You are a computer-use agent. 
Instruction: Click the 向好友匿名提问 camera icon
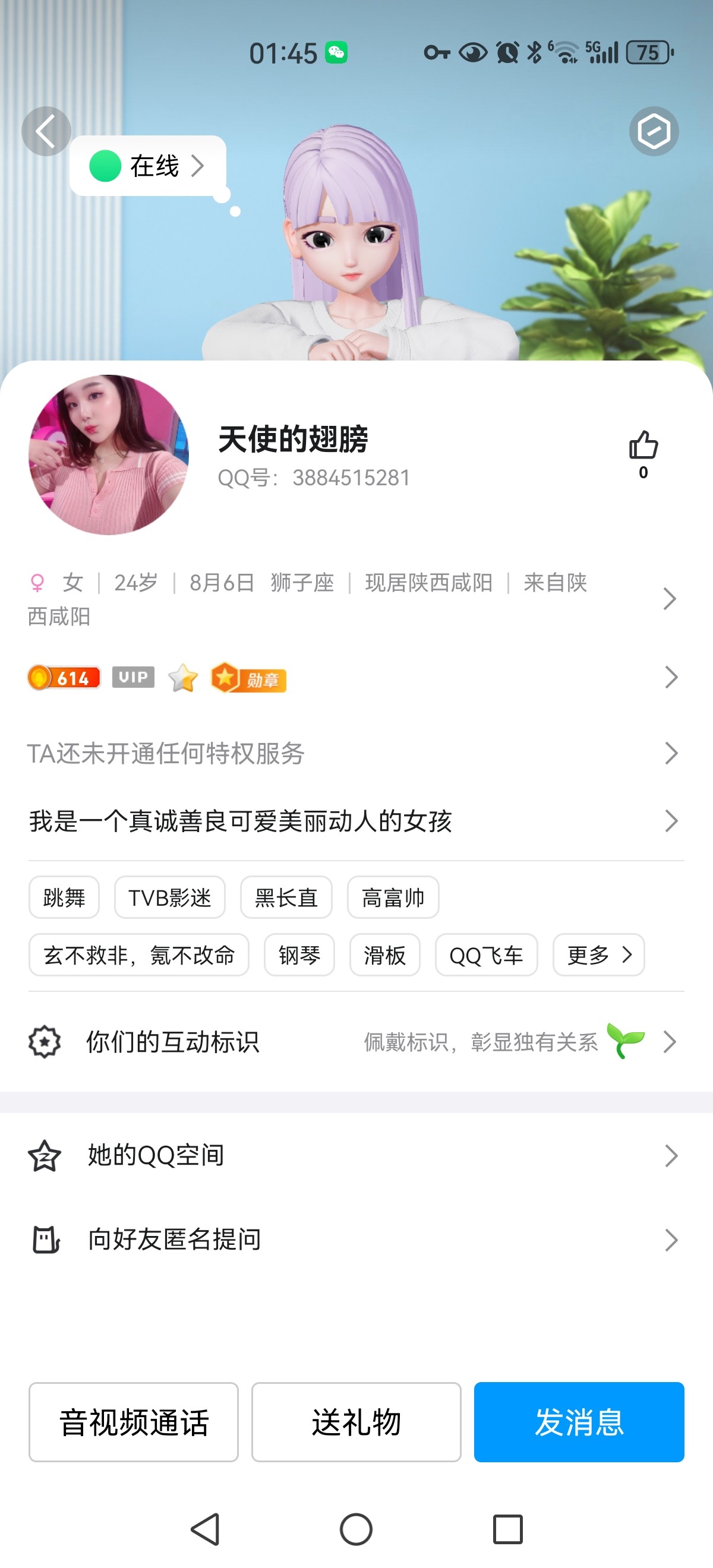pyautogui.click(x=46, y=1239)
